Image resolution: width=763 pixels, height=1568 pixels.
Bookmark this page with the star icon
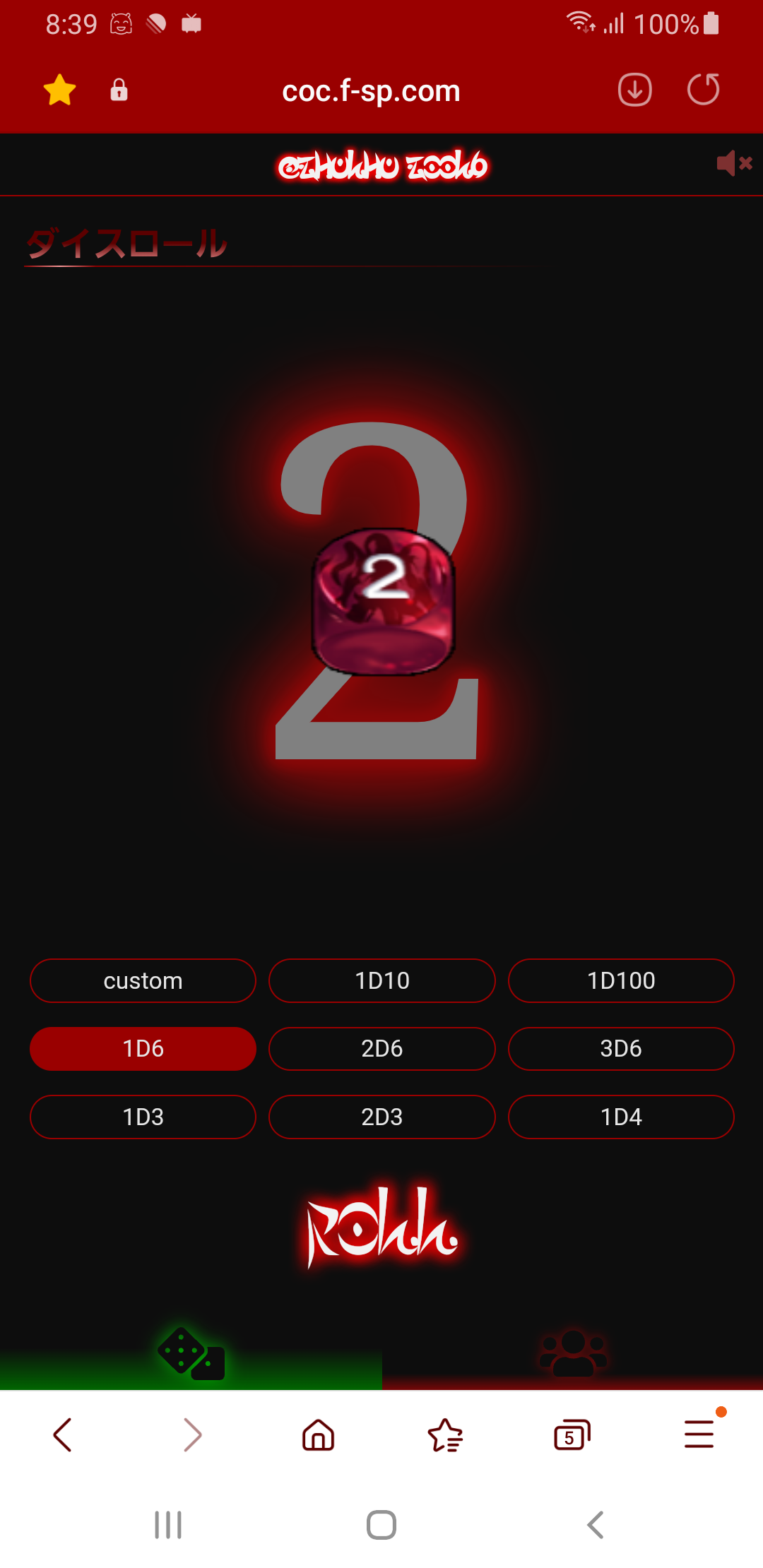[60, 90]
